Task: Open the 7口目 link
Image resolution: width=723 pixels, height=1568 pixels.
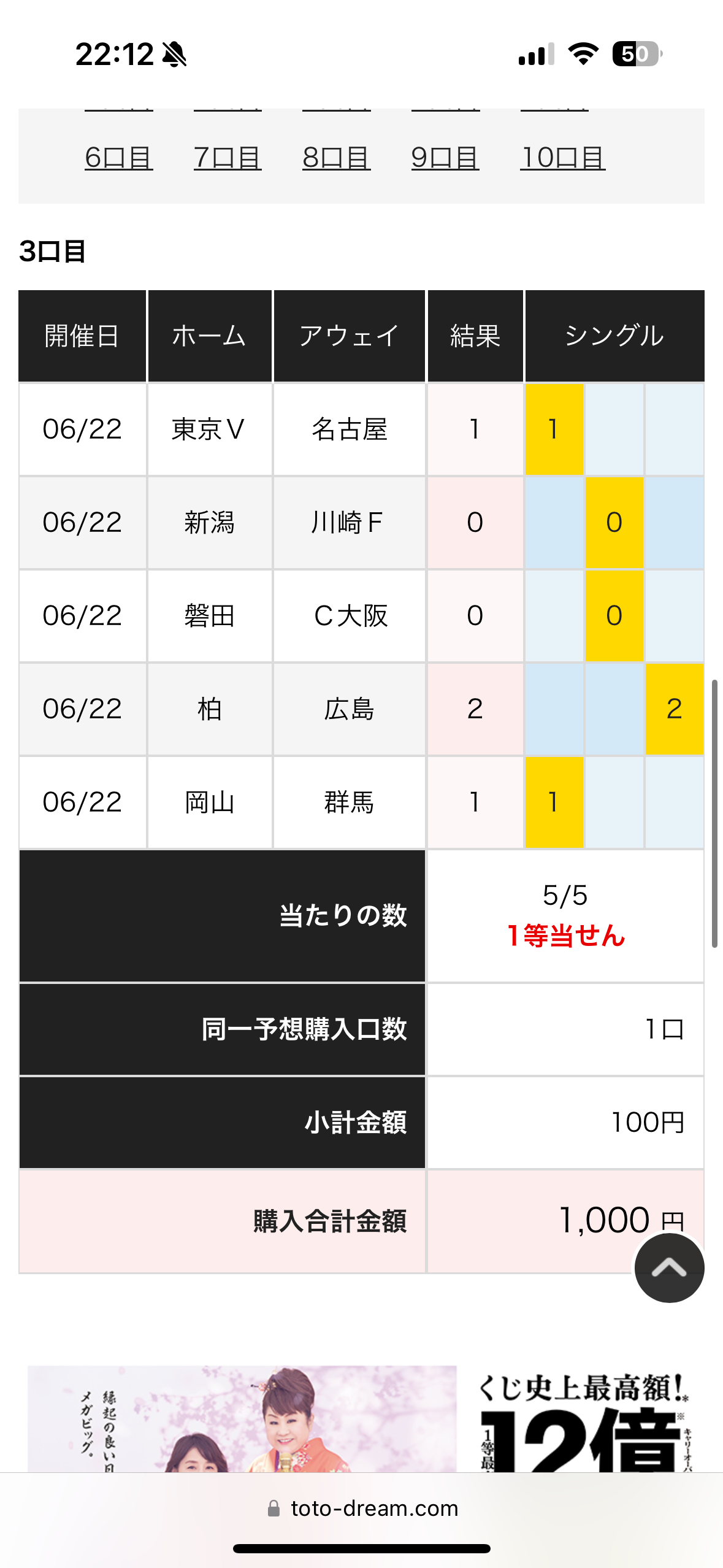Action: [228, 158]
